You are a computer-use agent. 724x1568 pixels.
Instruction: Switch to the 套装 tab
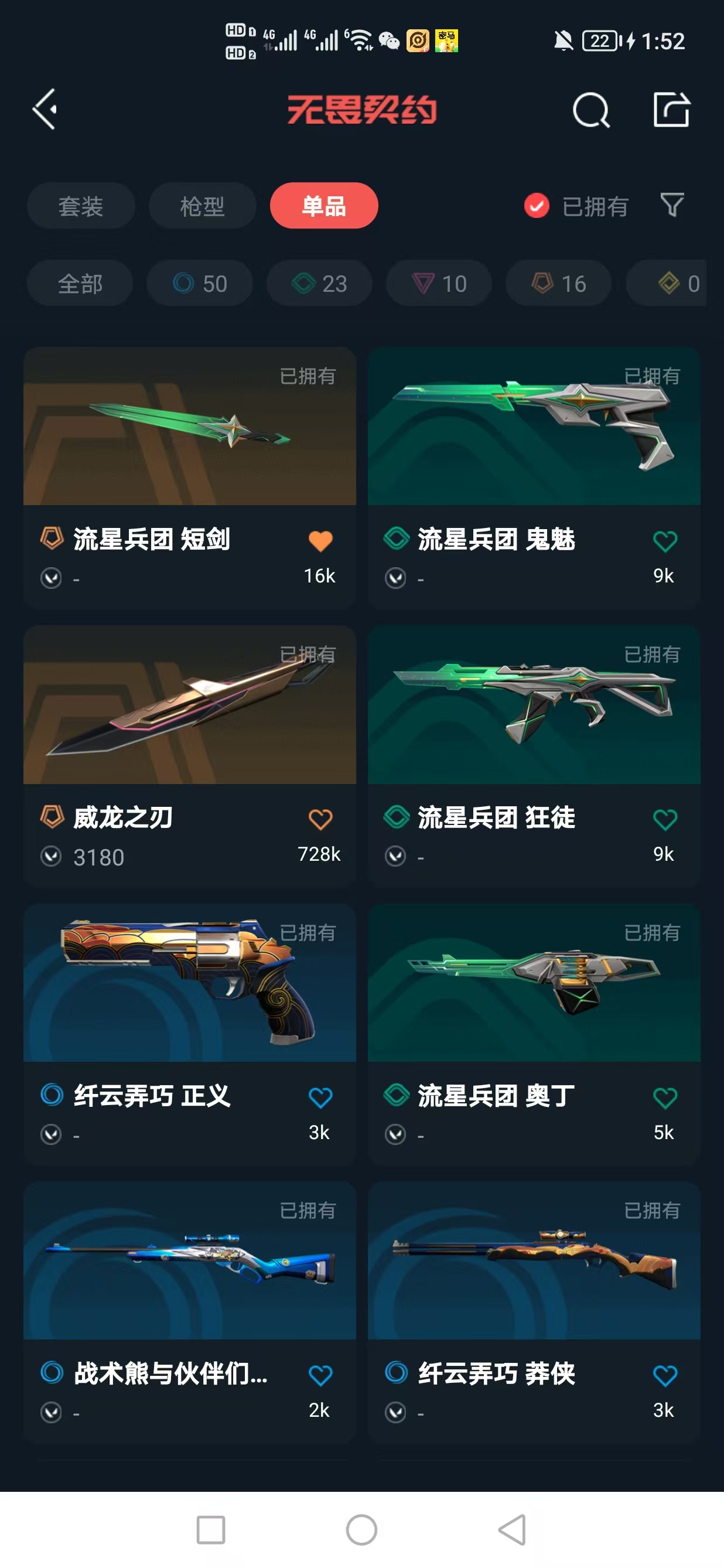tap(80, 206)
